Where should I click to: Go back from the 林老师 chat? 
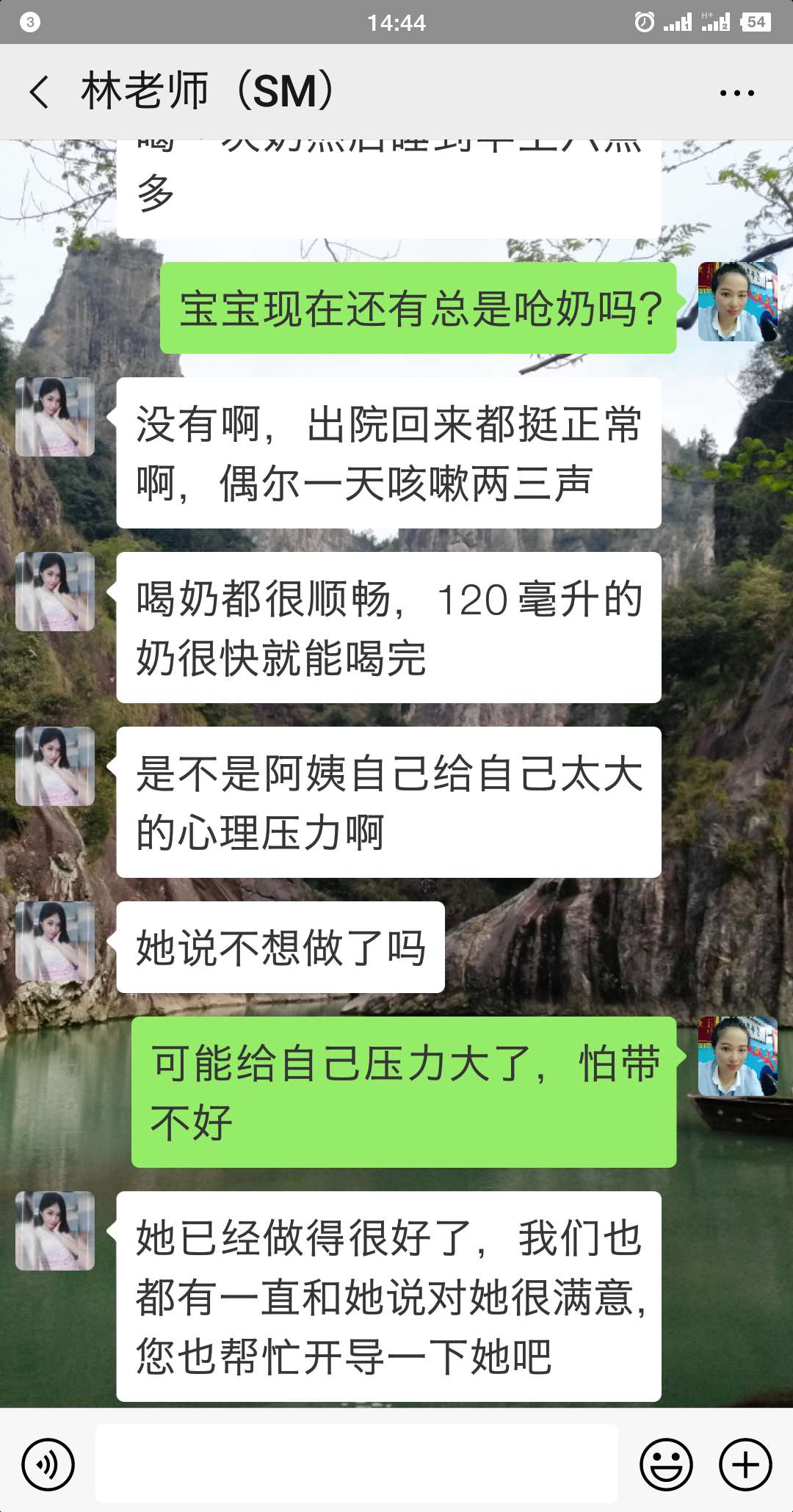point(40,92)
